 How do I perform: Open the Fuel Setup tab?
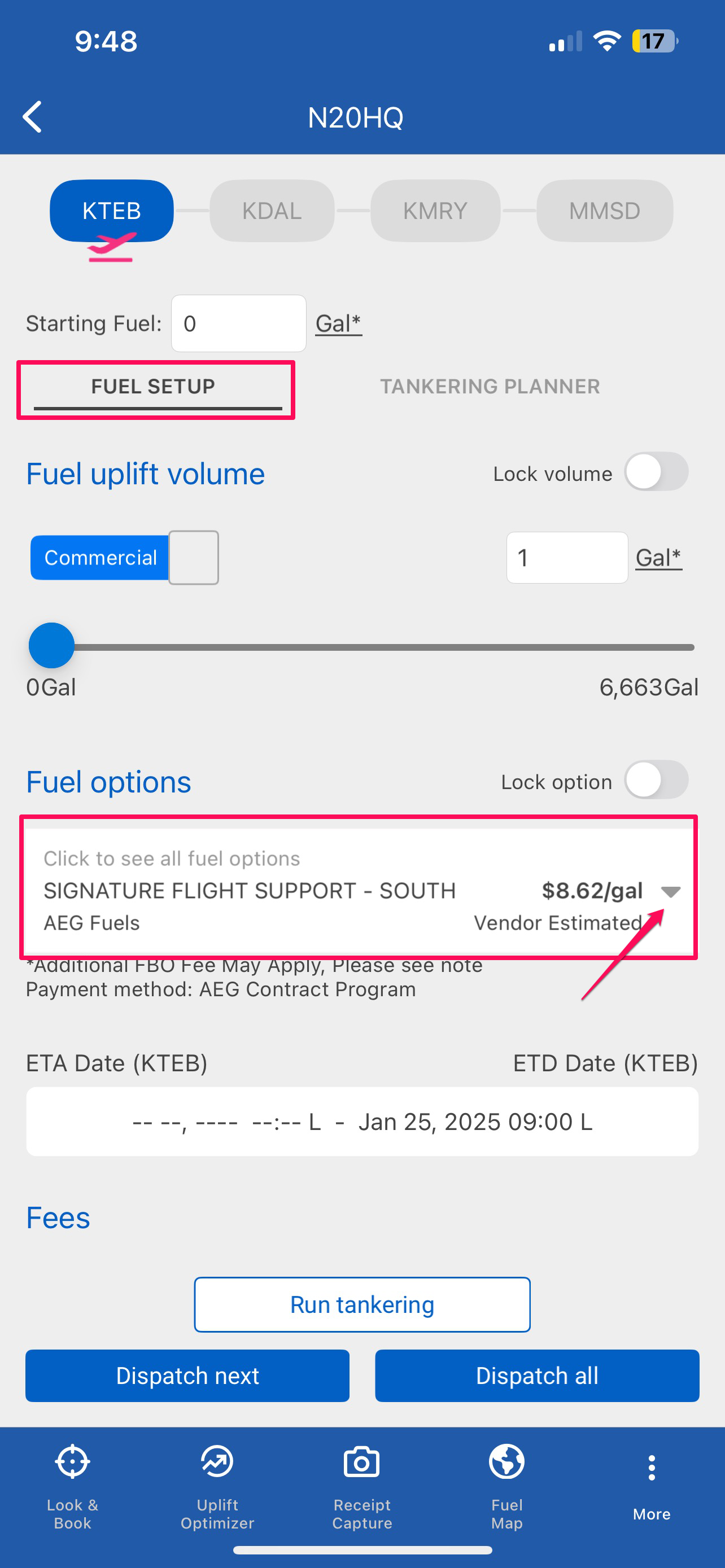tap(154, 387)
